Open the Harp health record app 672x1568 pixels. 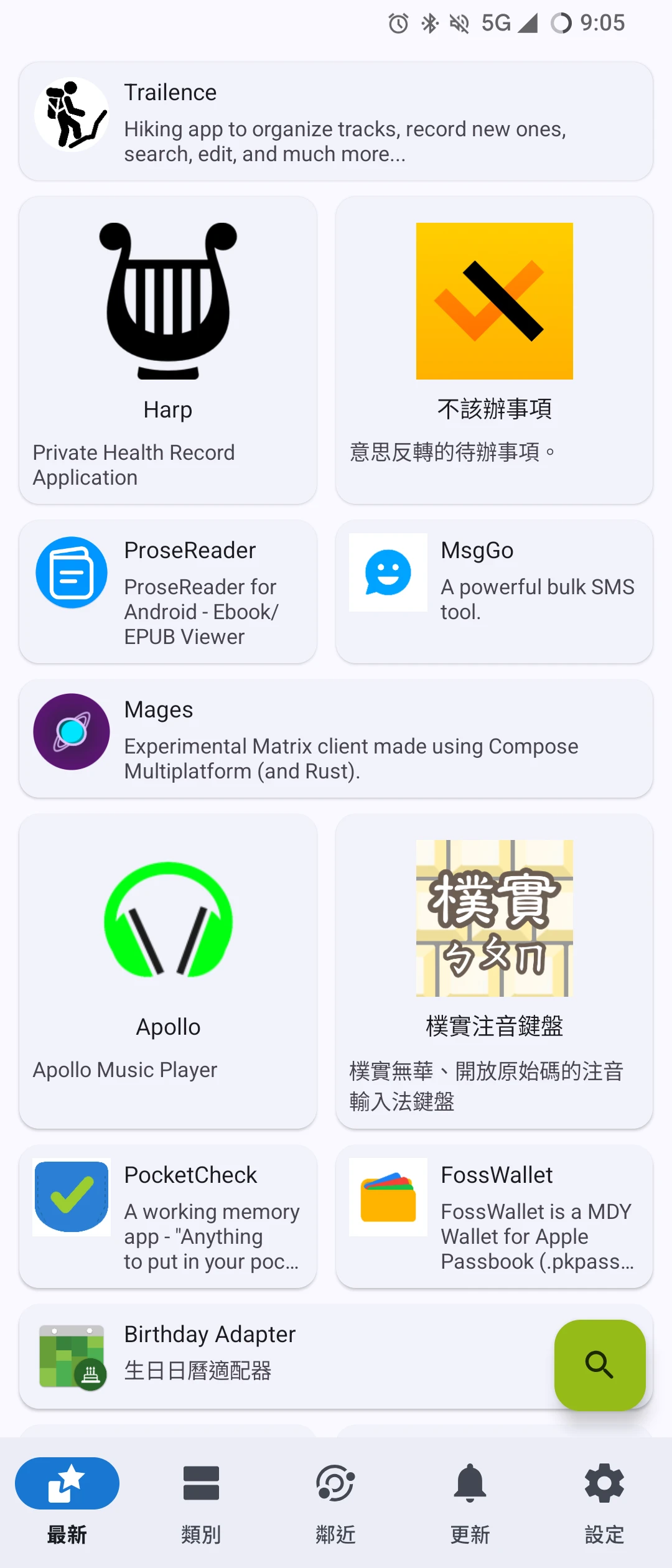168,350
